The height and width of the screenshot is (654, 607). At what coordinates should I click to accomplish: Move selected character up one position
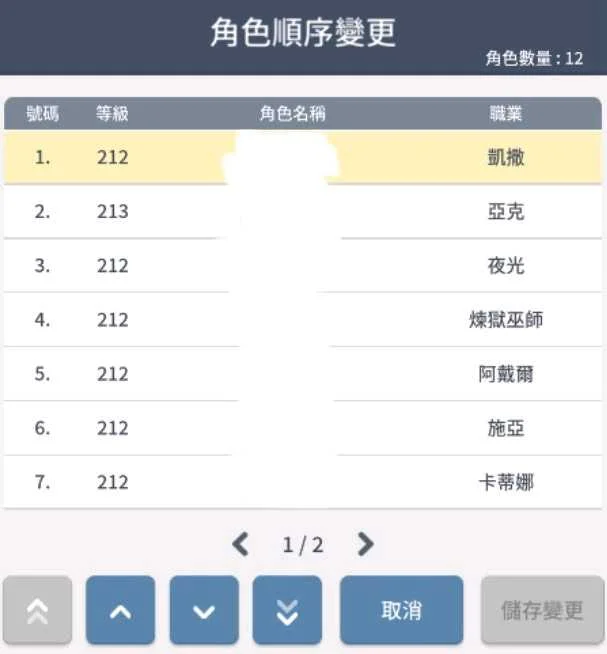[120, 610]
